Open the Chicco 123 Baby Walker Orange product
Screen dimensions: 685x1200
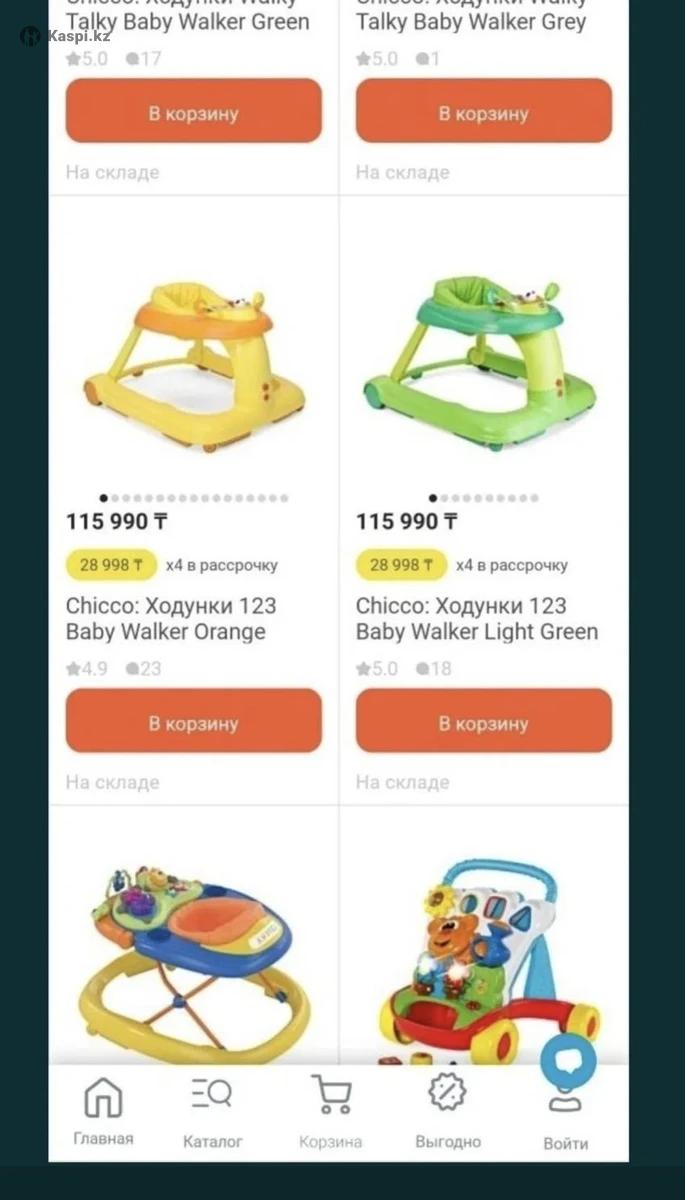point(171,619)
